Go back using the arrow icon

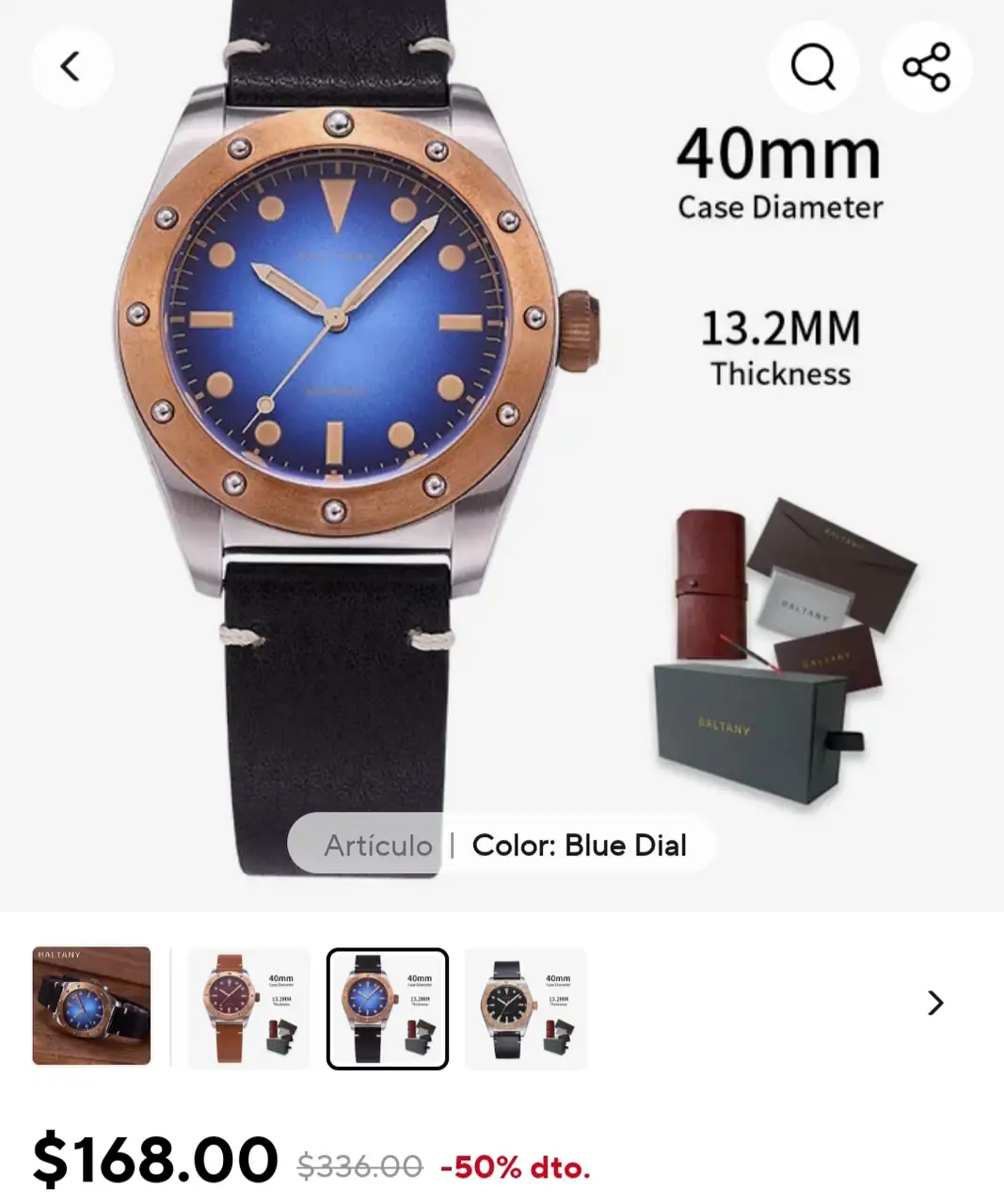(x=71, y=67)
